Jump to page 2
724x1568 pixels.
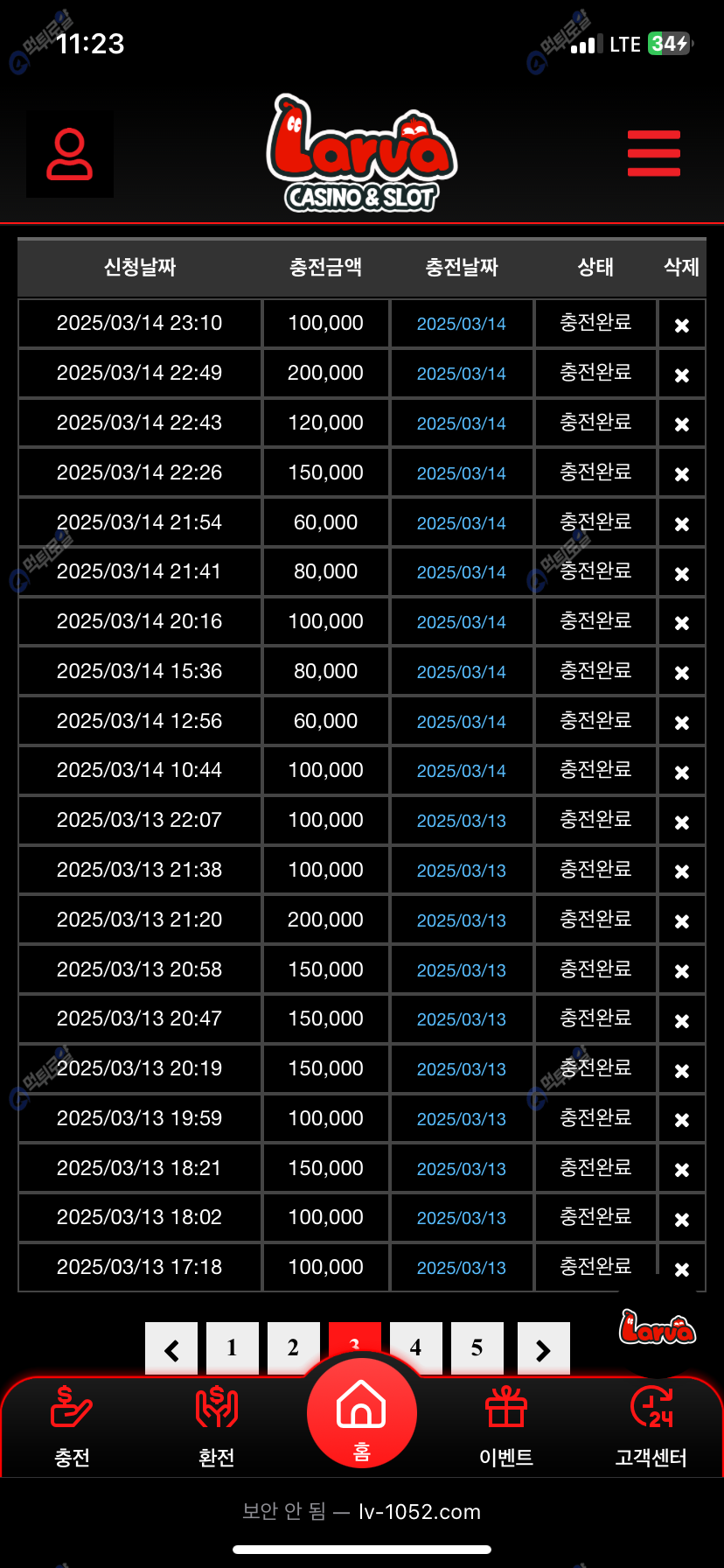tap(293, 1347)
